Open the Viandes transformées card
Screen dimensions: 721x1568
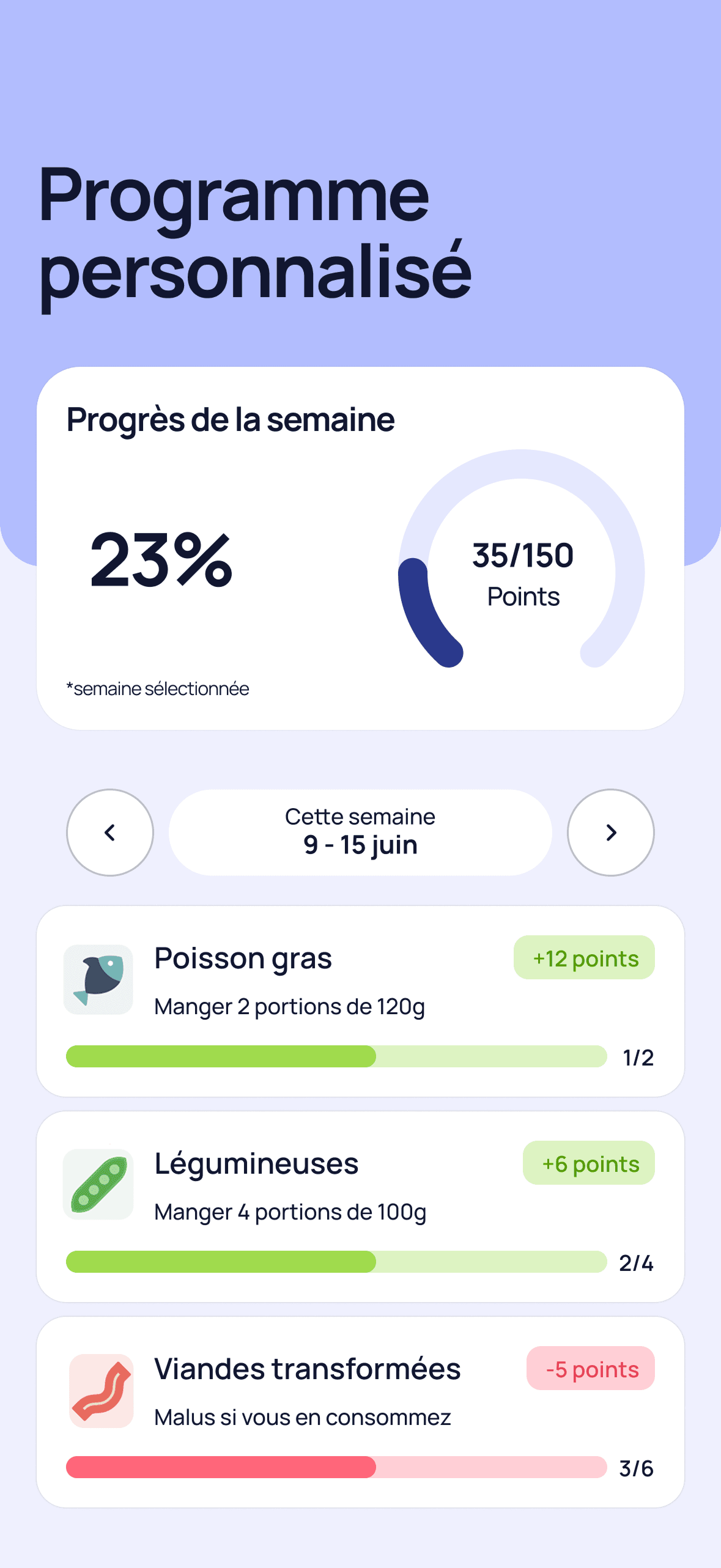pos(360,1412)
